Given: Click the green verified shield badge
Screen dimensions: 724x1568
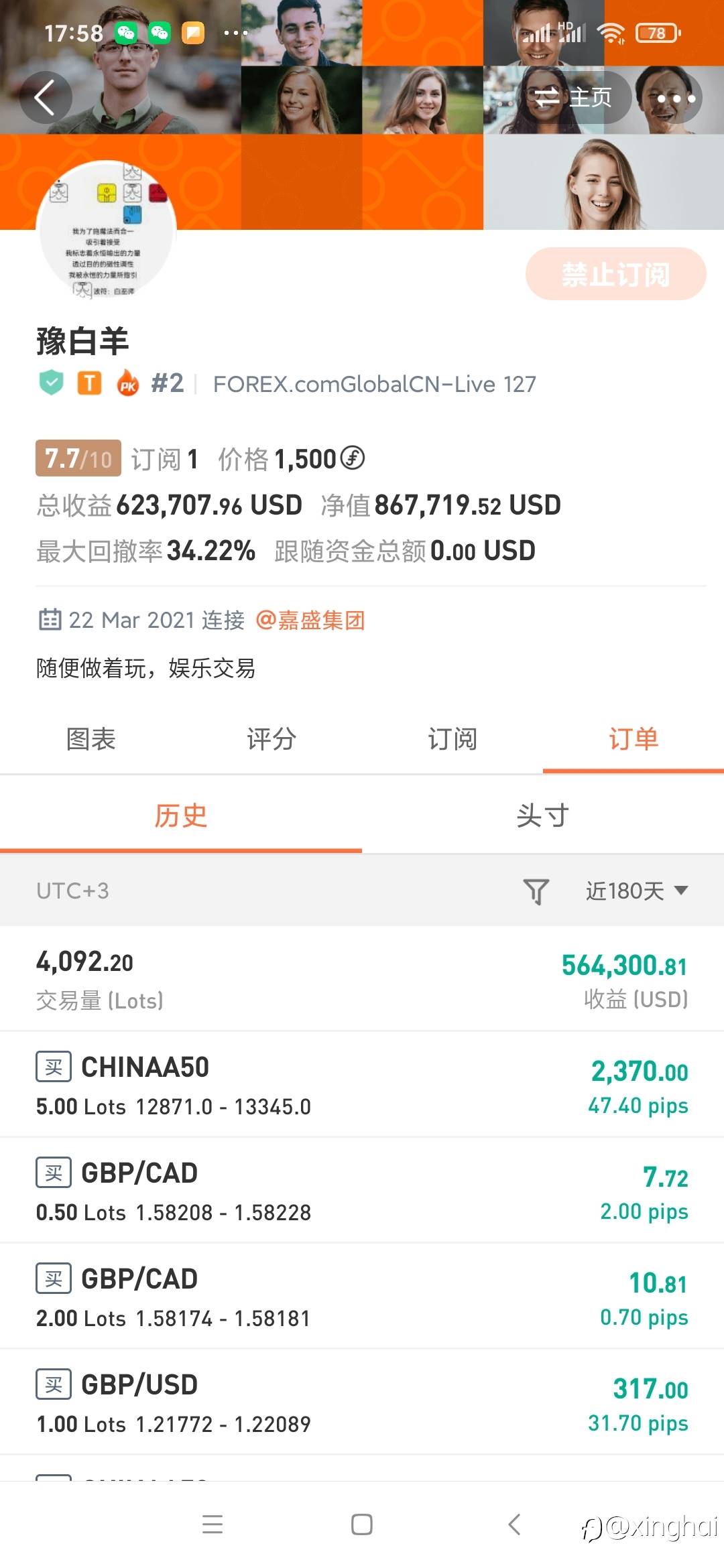Looking at the screenshot, I should (x=50, y=383).
